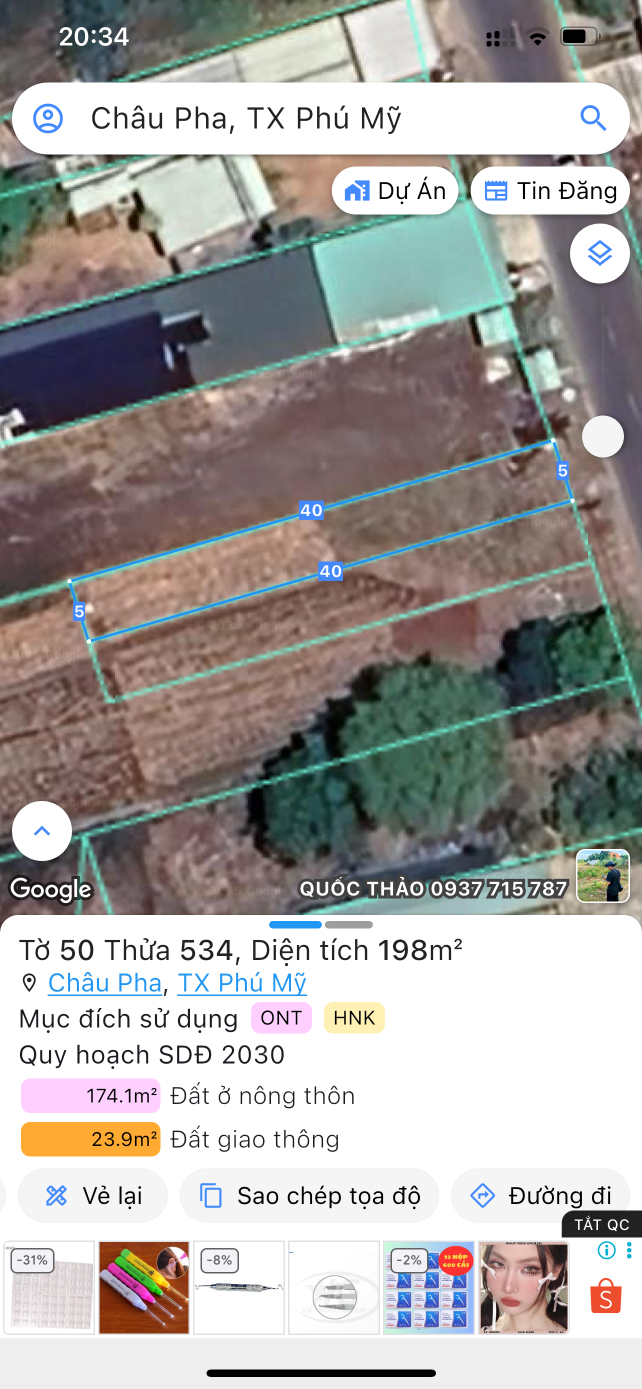Open Đường đi directions
The width and height of the screenshot is (642, 1389).
[x=540, y=1195]
